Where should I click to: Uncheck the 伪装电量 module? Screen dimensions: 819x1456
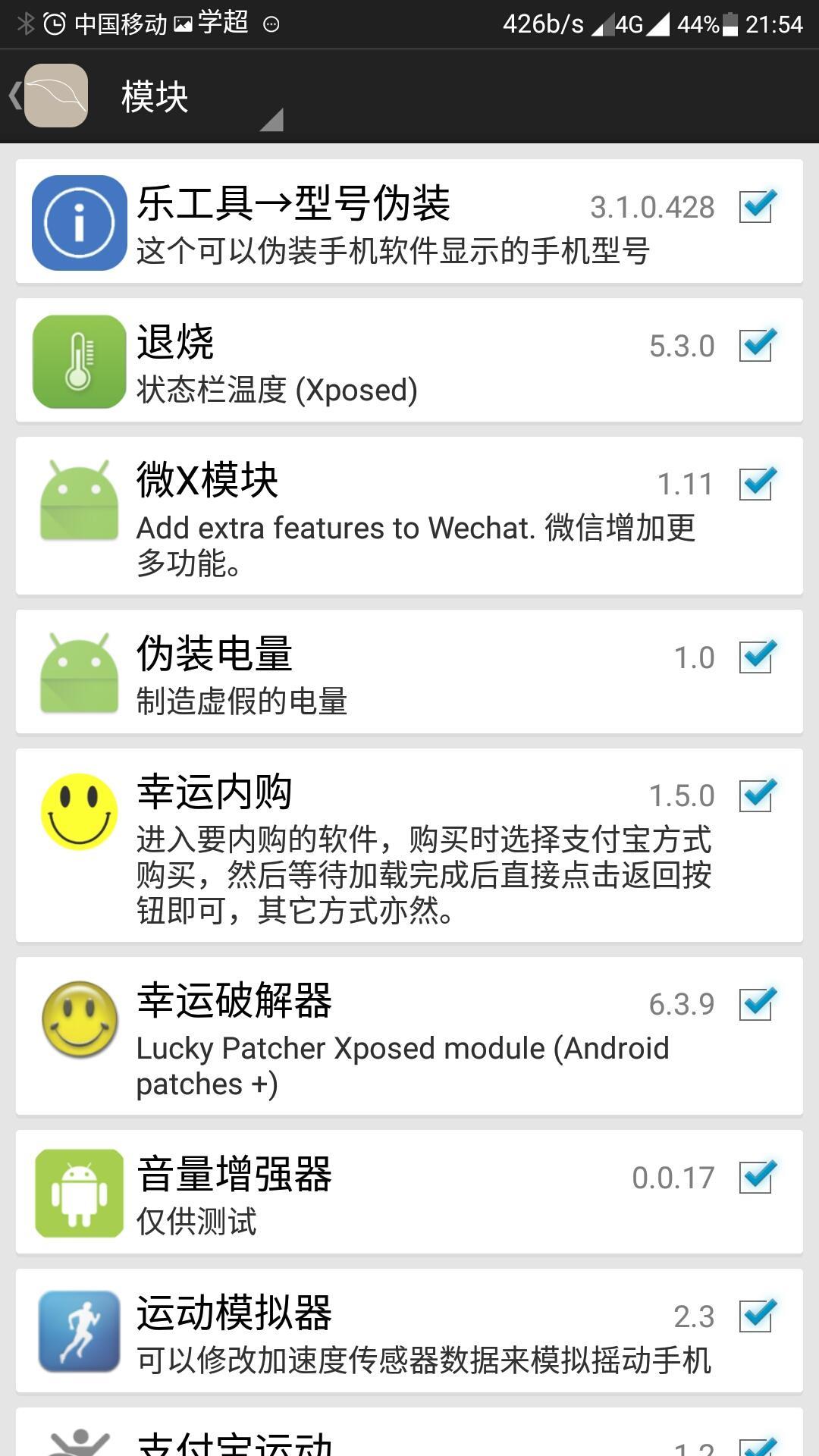coord(756,657)
